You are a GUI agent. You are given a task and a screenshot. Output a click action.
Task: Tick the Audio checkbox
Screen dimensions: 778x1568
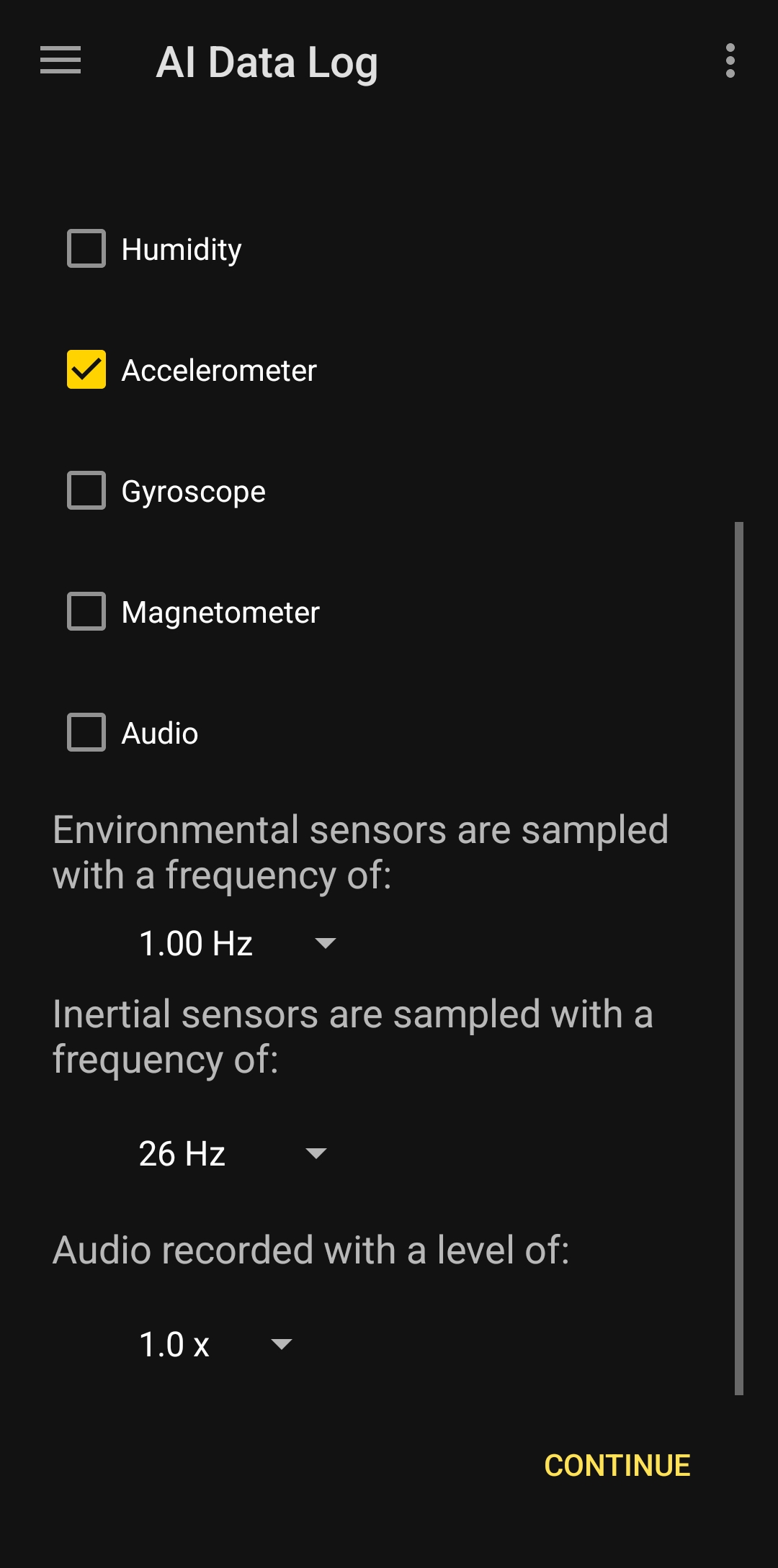[86, 733]
